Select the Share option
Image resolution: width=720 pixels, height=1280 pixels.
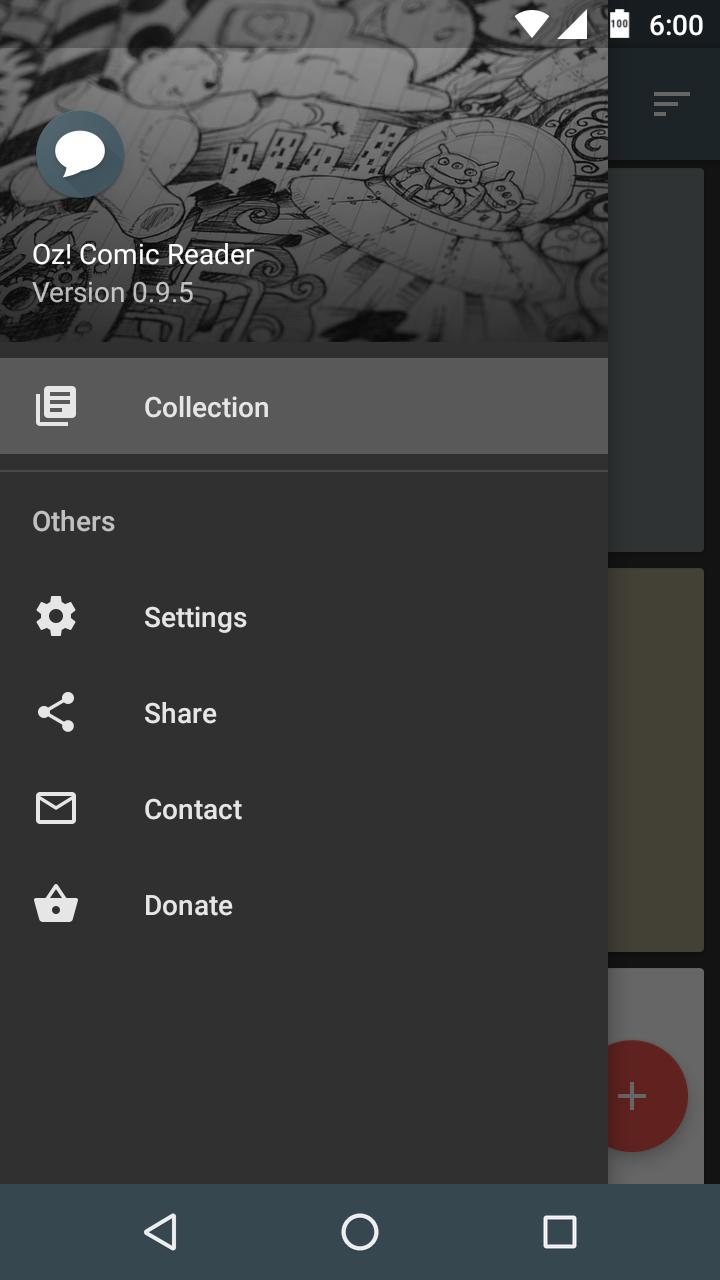point(304,713)
